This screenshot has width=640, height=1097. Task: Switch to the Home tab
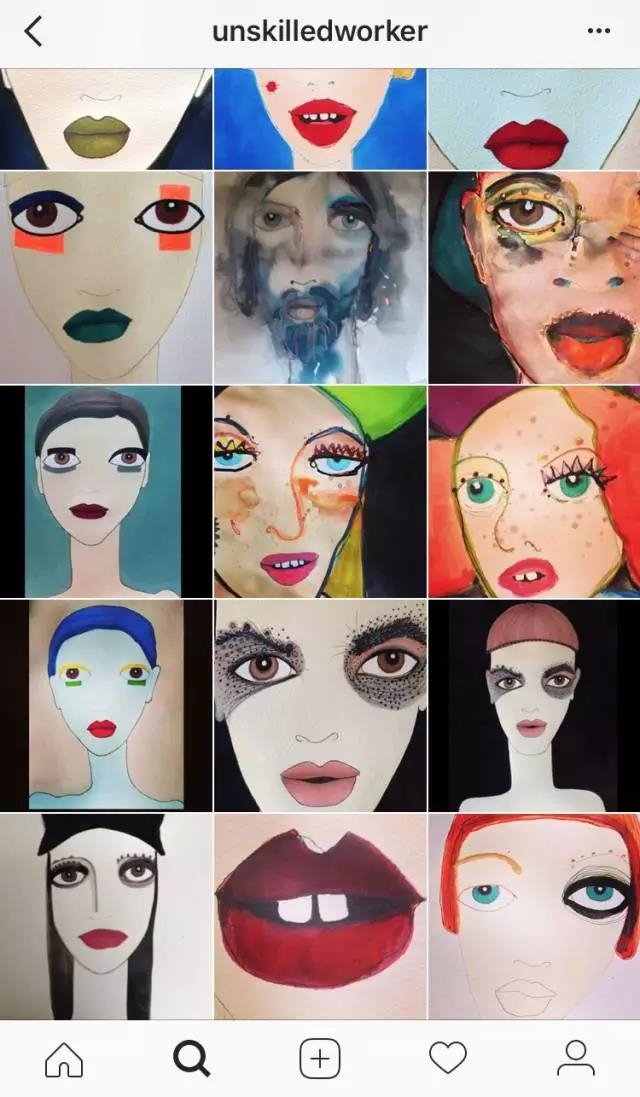pos(64,1058)
